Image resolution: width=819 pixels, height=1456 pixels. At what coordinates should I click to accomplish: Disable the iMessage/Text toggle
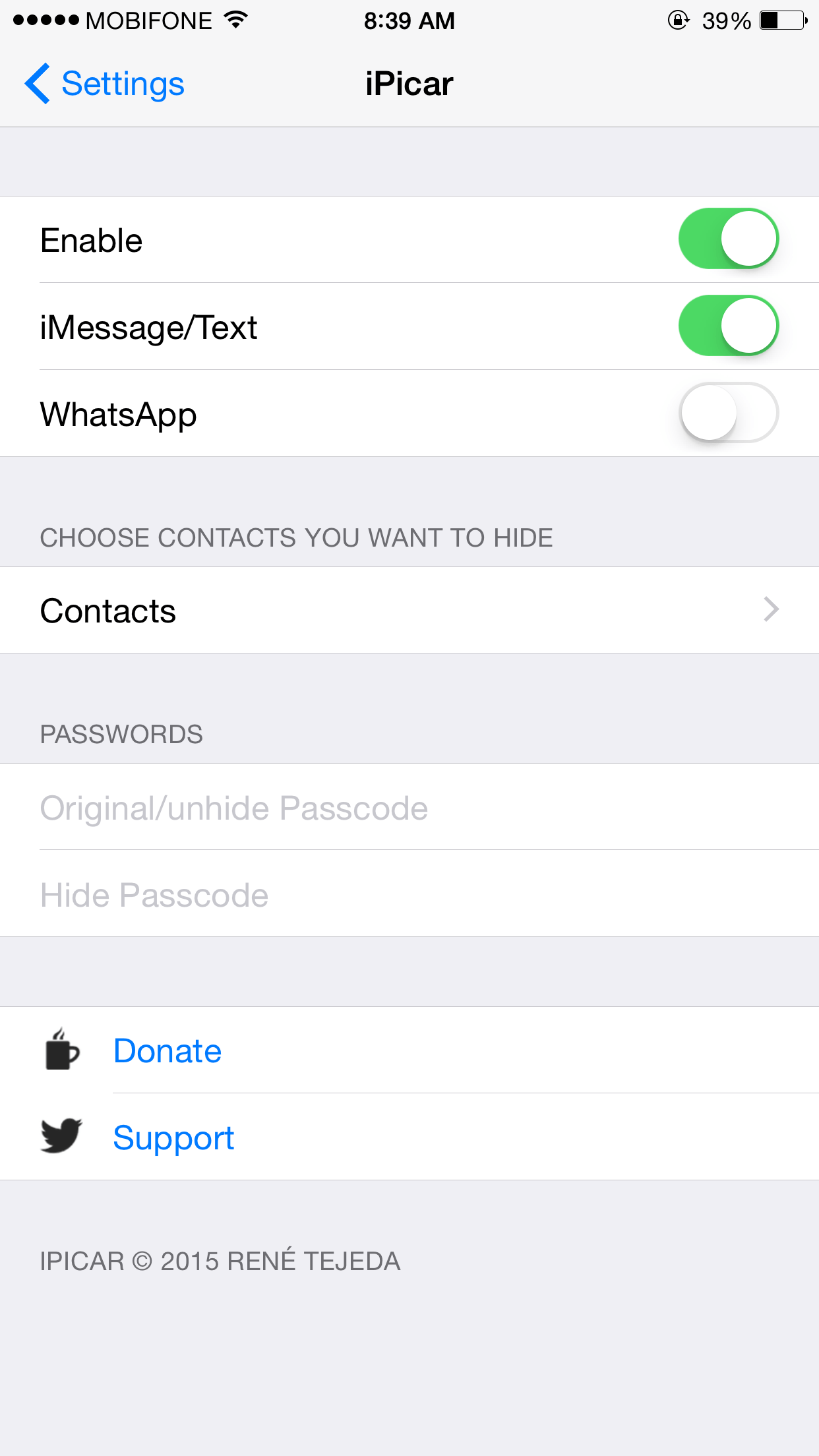729,326
